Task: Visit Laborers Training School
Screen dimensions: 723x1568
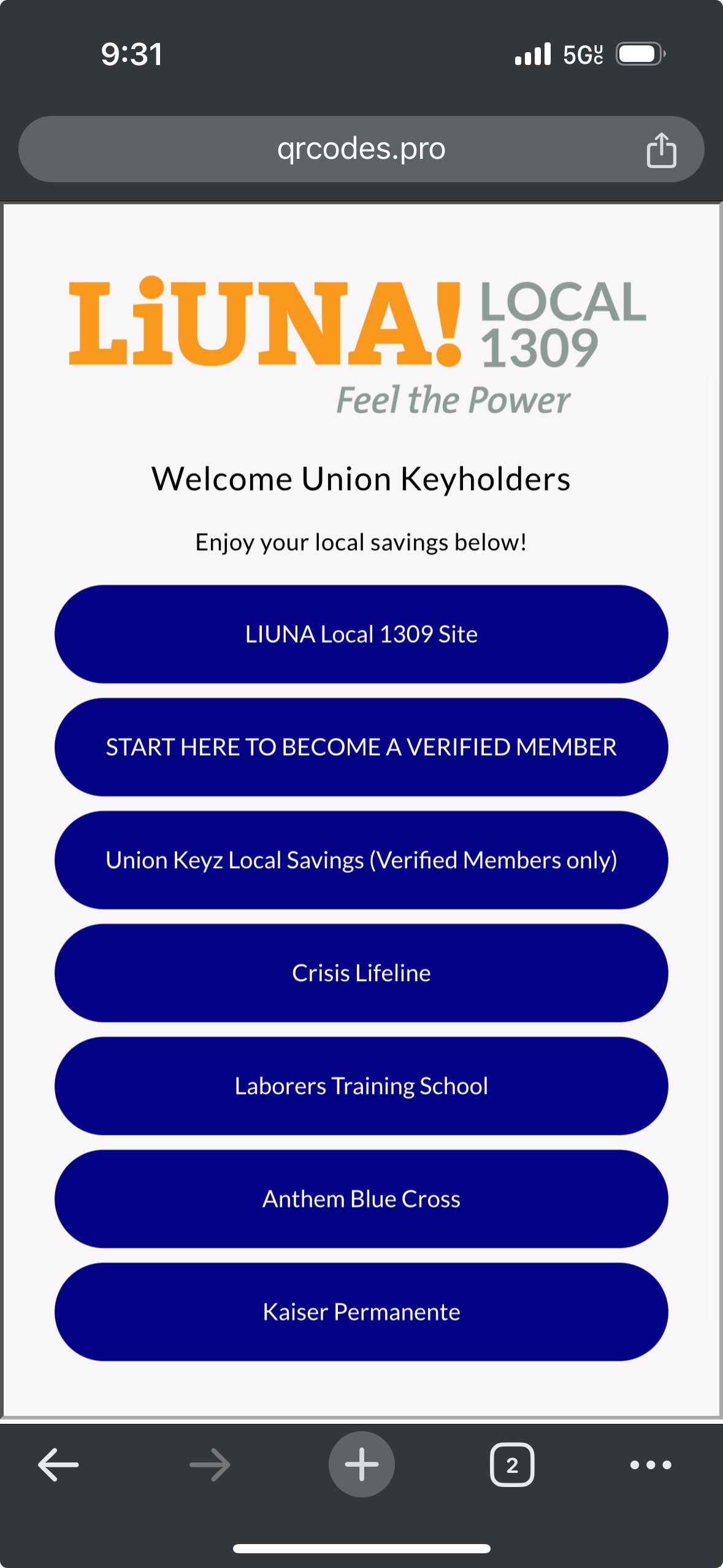Action: (x=361, y=1085)
